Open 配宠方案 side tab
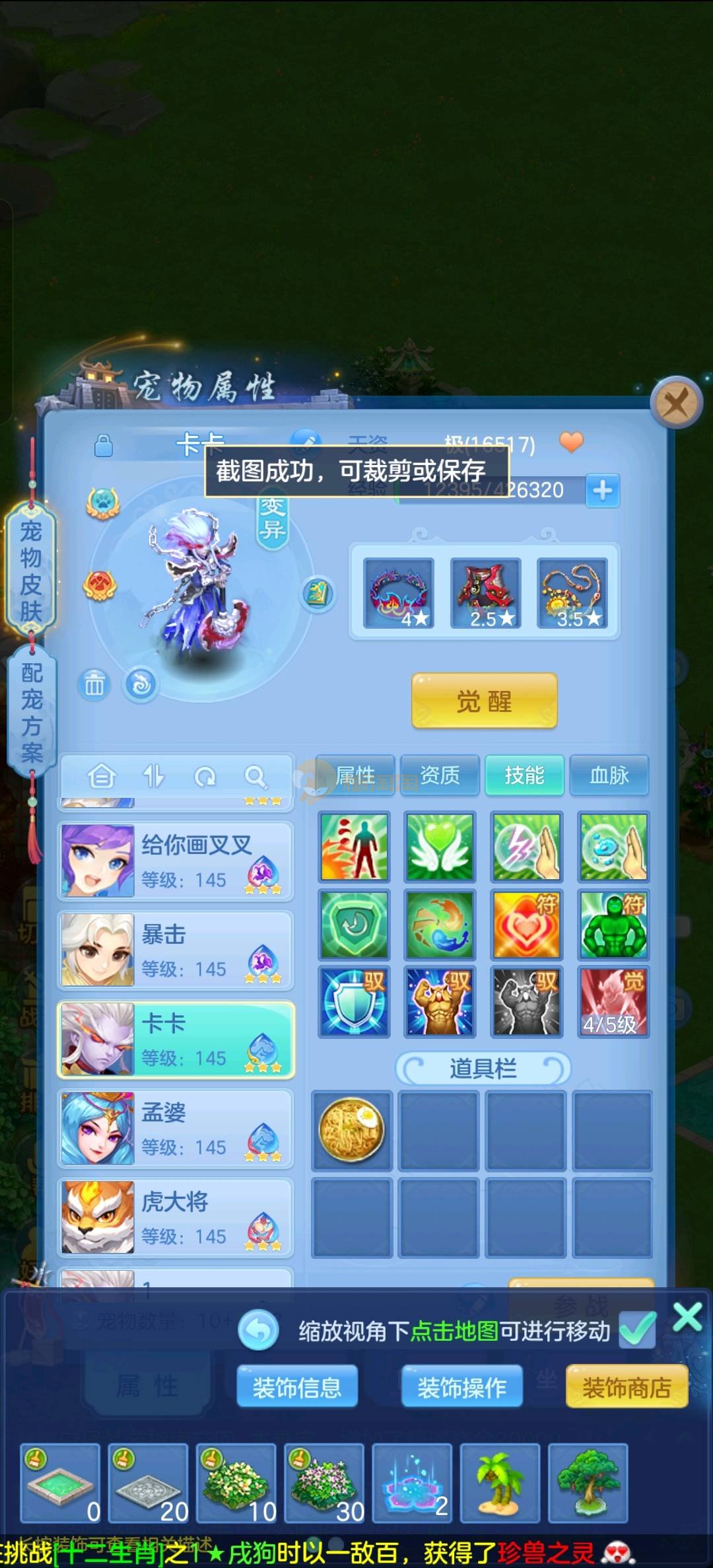713x1568 pixels. pos(31,712)
